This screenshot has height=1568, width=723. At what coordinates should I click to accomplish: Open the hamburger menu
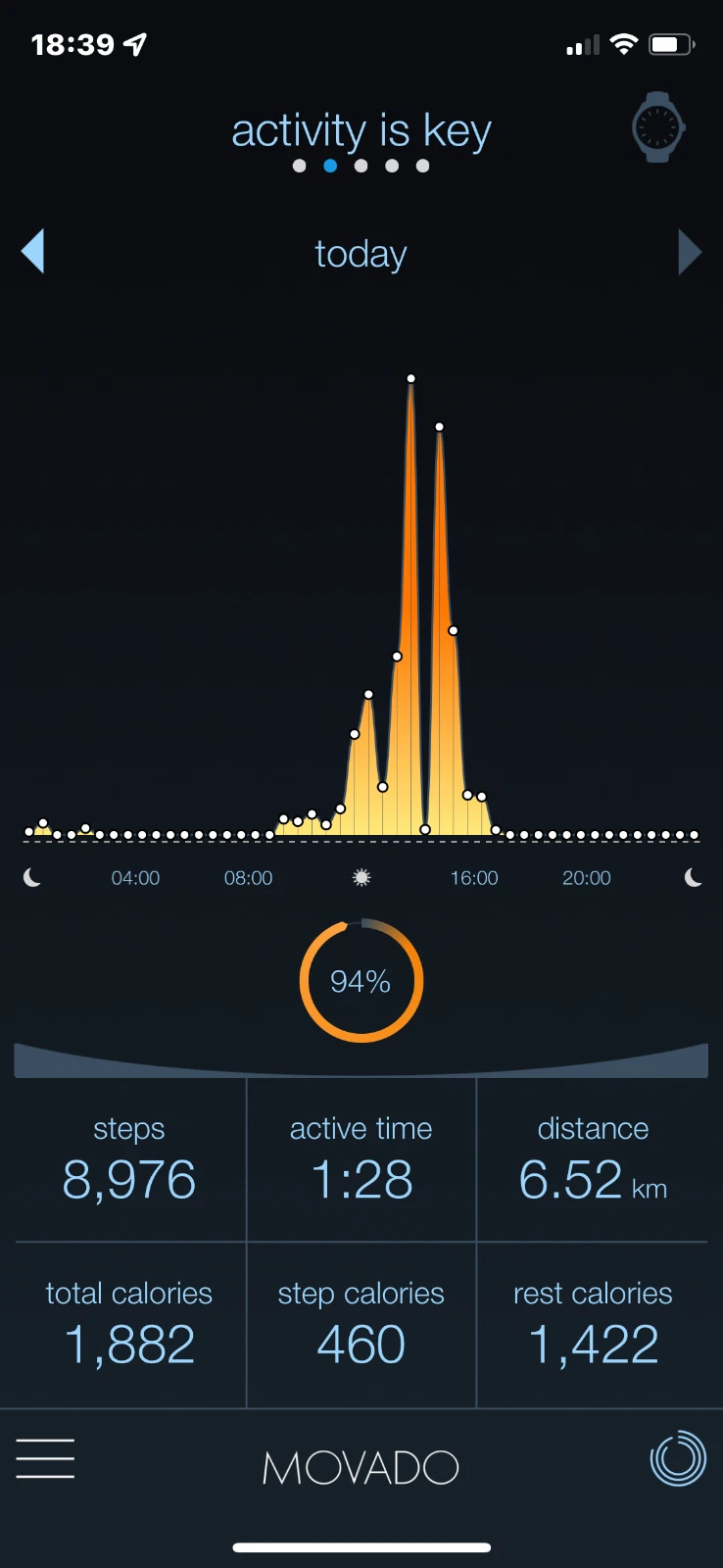[45, 1458]
